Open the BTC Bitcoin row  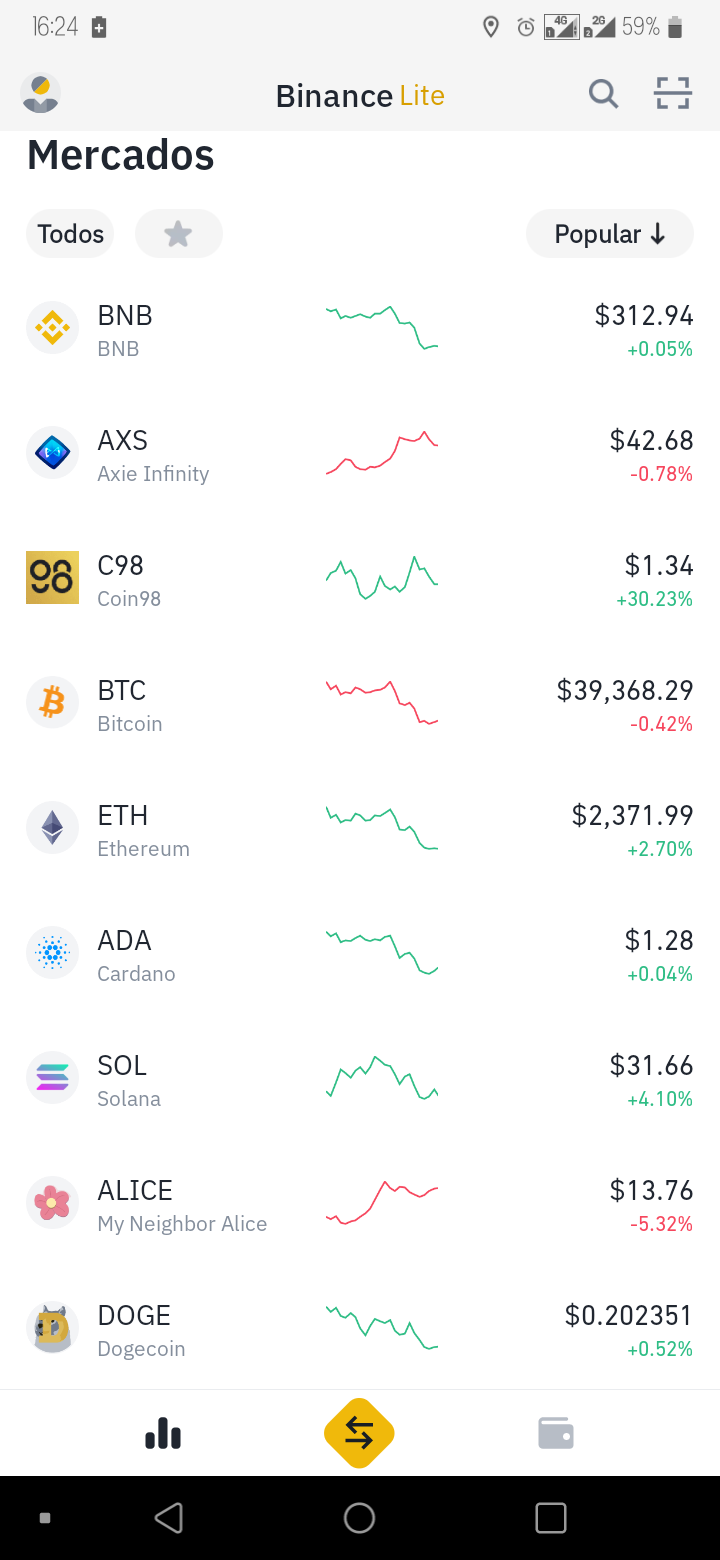(x=360, y=705)
